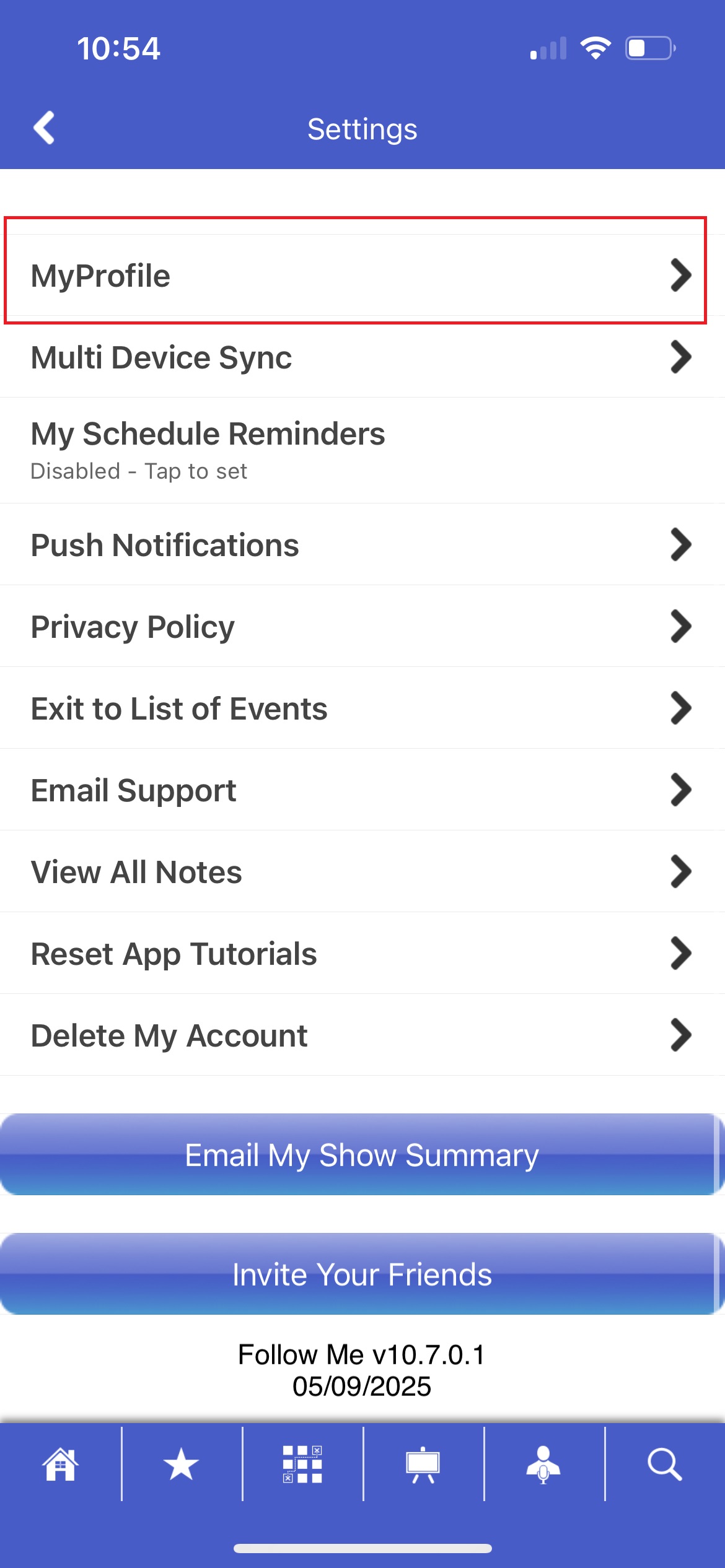
Task: Tap the Email My Show Summary button
Action: (x=362, y=1155)
